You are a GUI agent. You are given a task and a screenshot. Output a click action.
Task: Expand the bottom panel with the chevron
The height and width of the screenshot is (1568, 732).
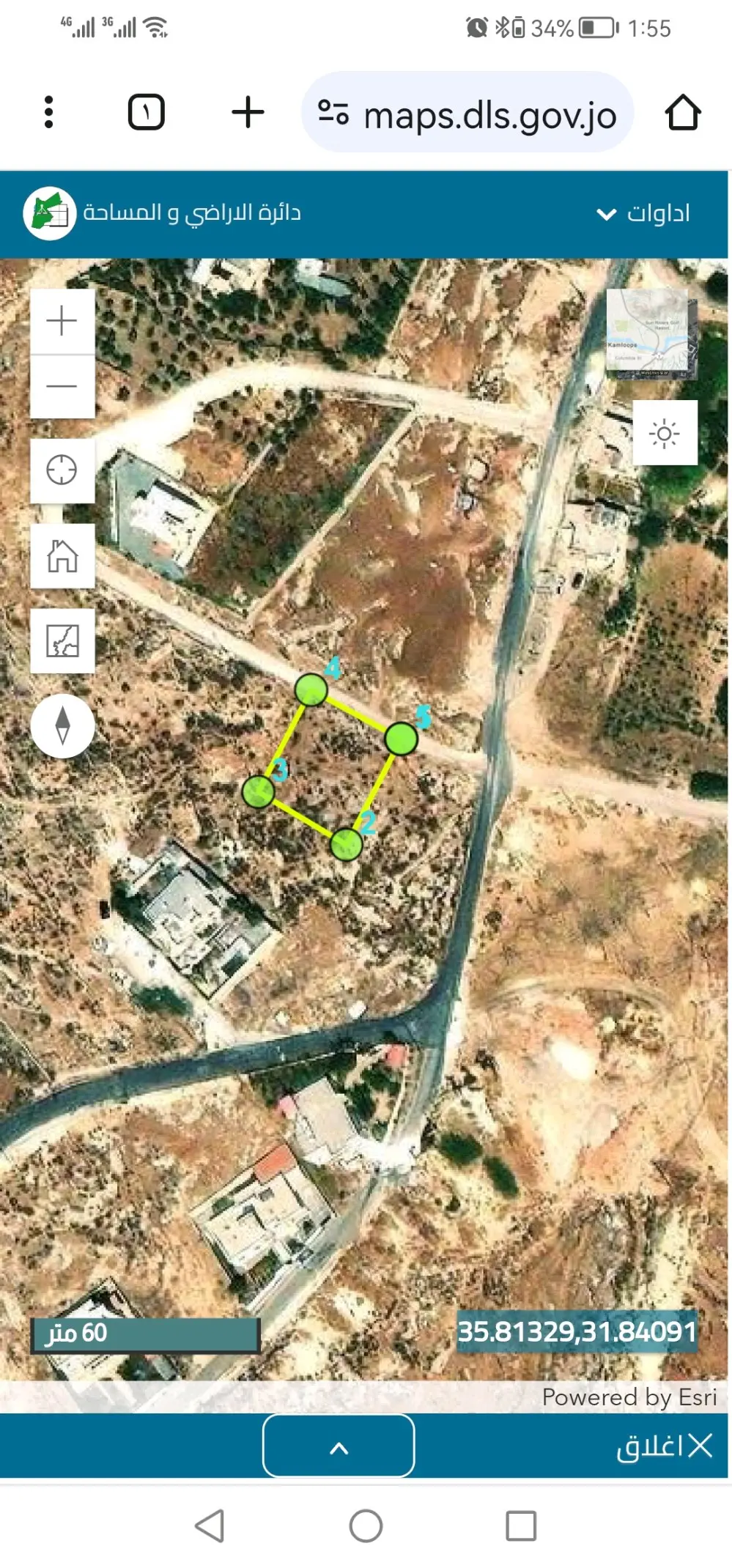pos(339,1446)
